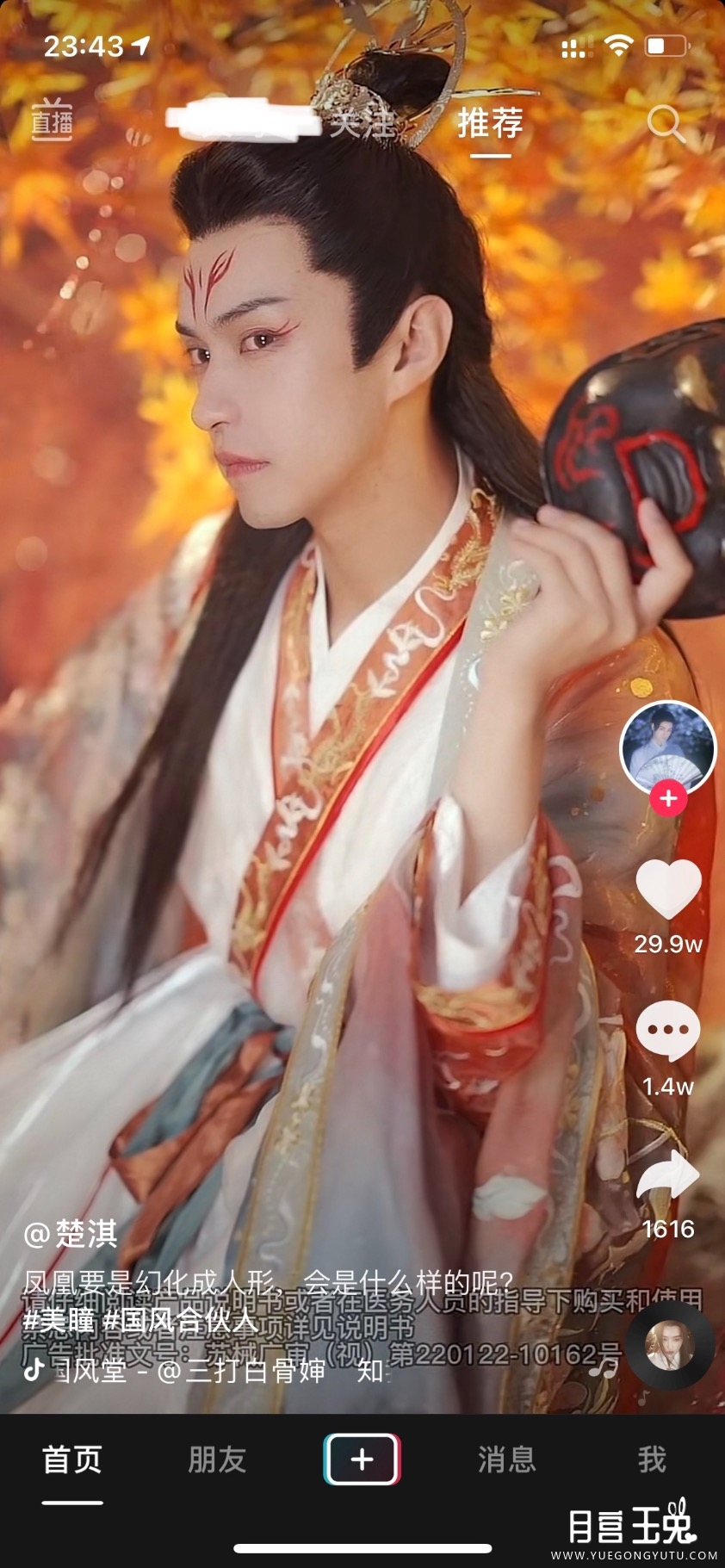Create a new video with plus button

click(x=362, y=1459)
